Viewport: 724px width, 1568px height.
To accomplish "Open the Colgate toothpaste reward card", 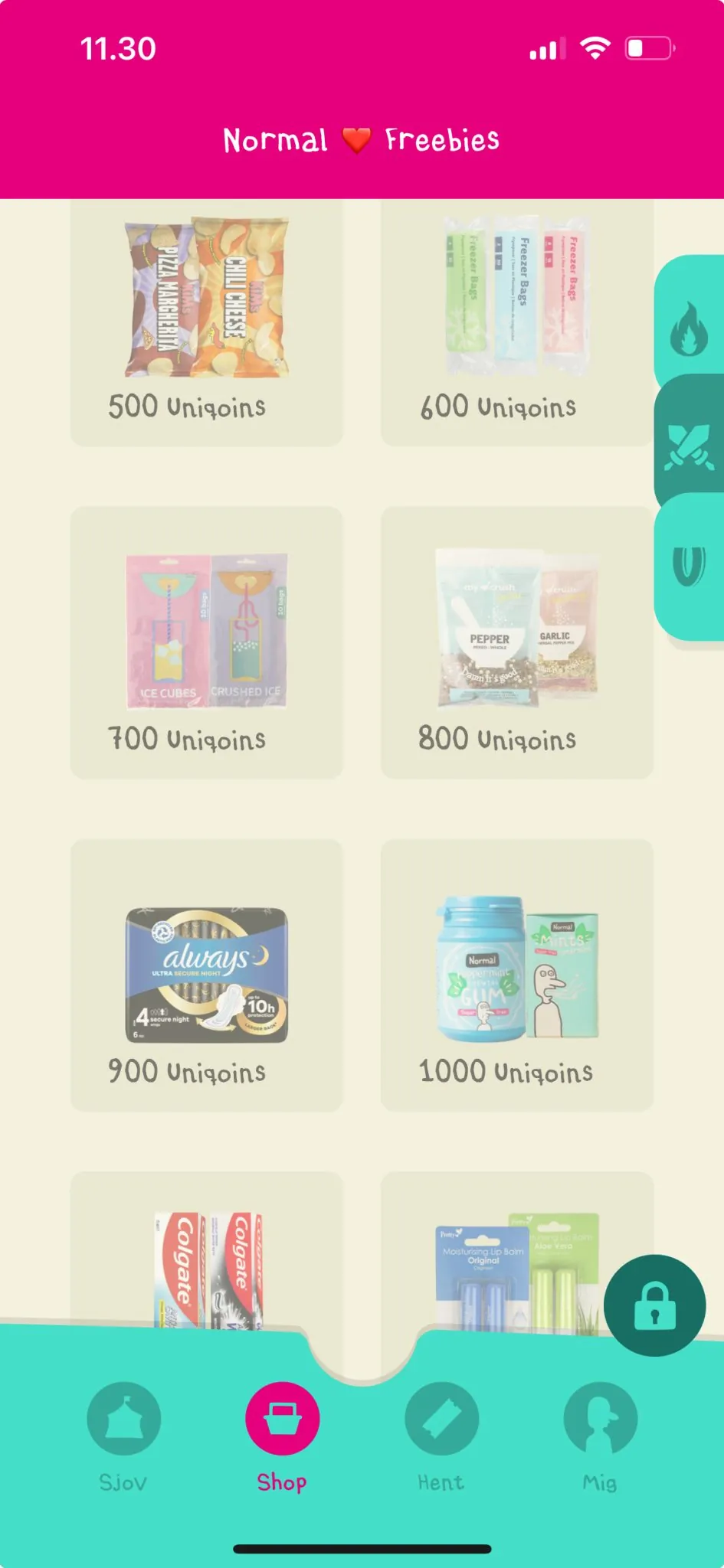I will (207, 1256).
